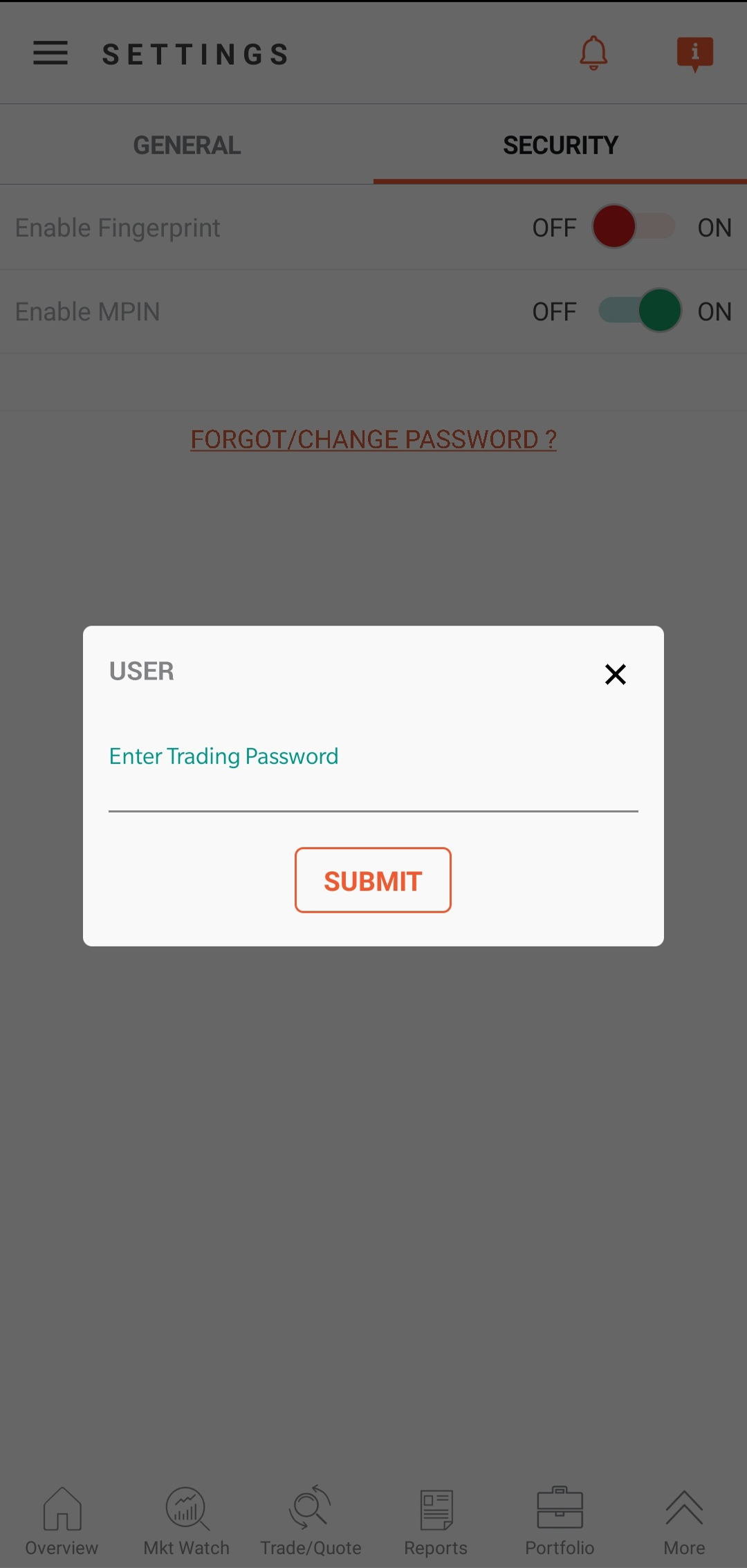Expand the More menu
The width and height of the screenshot is (747, 1568).
pyautogui.click(x=685, y=1521)
